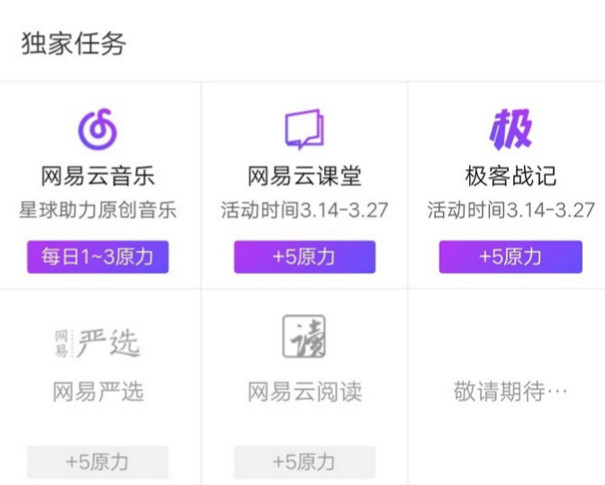Claim +5原力 under 极客战记

pos(510,257)
